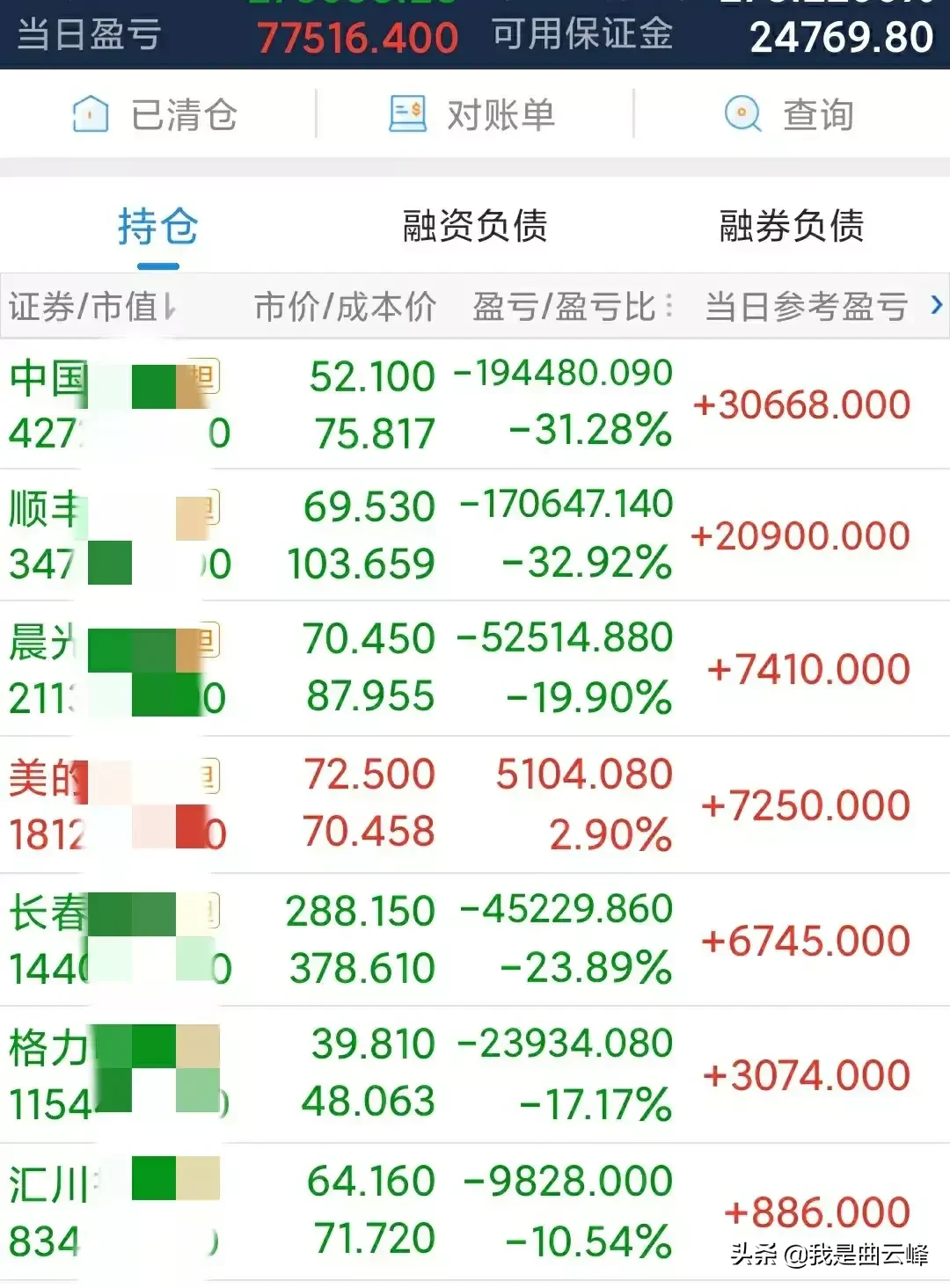This screenshot has height=1288, width=950.
Task: Select the 持仓 holdings tab
Action: point(158,227)
